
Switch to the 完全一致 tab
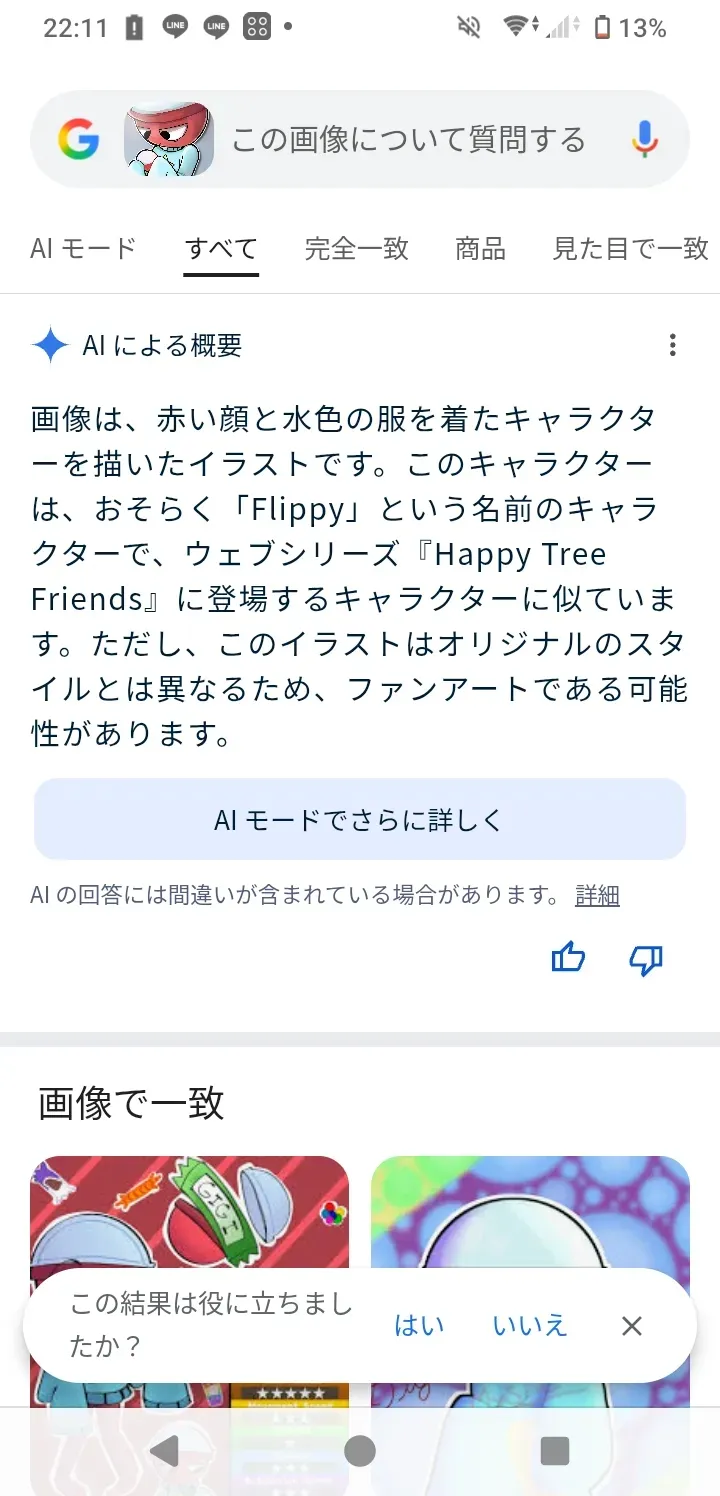[x=357, y=248]
